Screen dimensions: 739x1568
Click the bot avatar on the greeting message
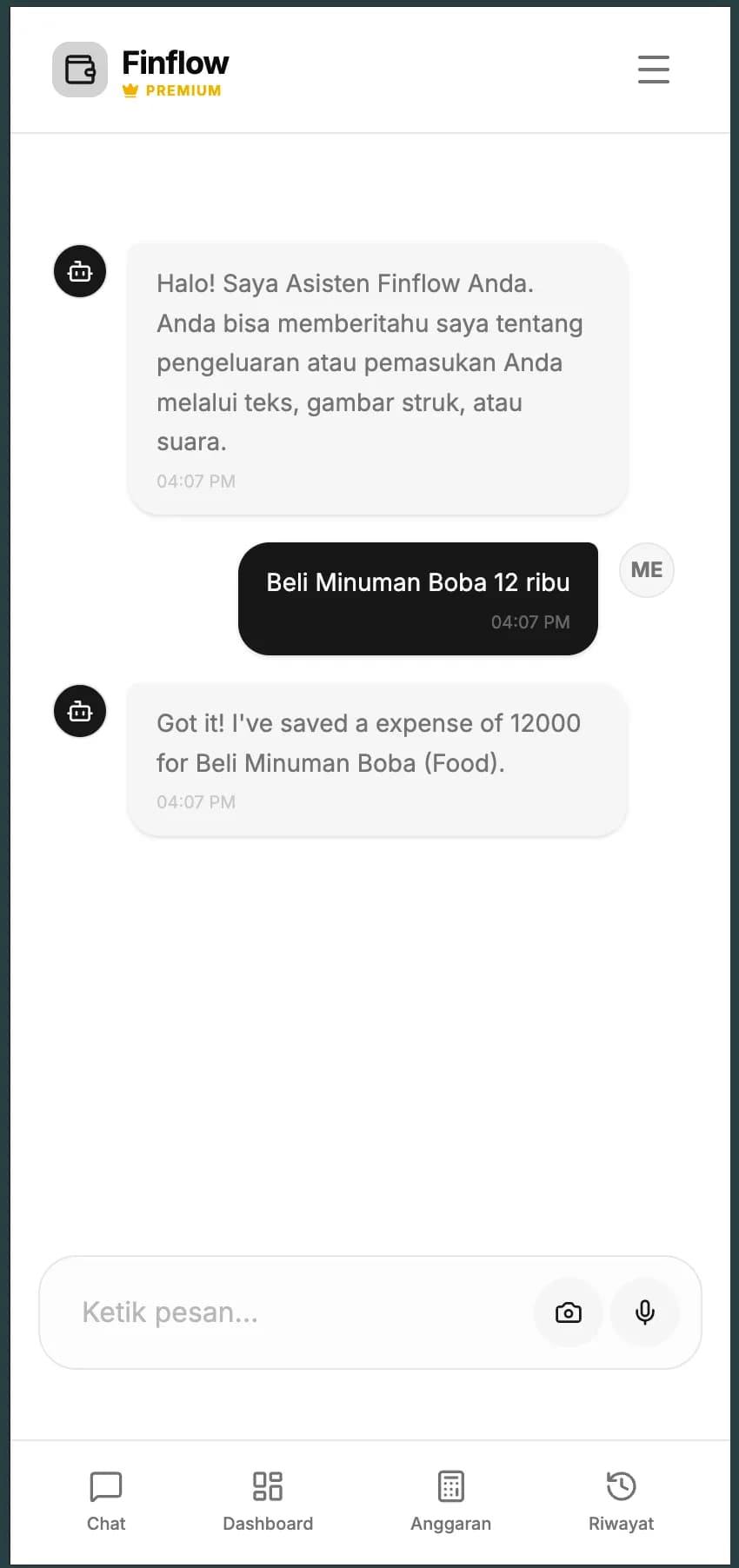(79, 271)
